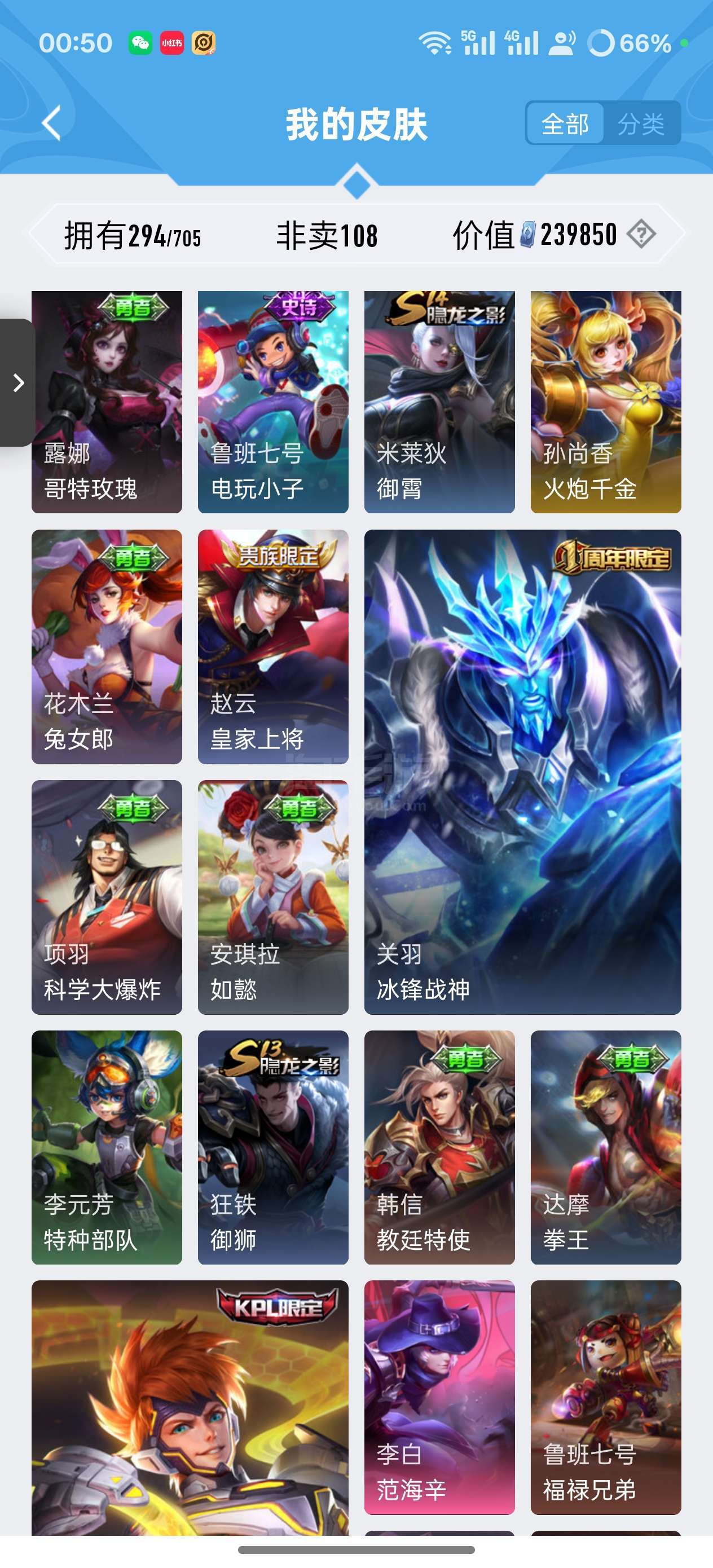Open the value help question-mark icon
Viewport: 713px width, 1568px height.
point(641,234)
